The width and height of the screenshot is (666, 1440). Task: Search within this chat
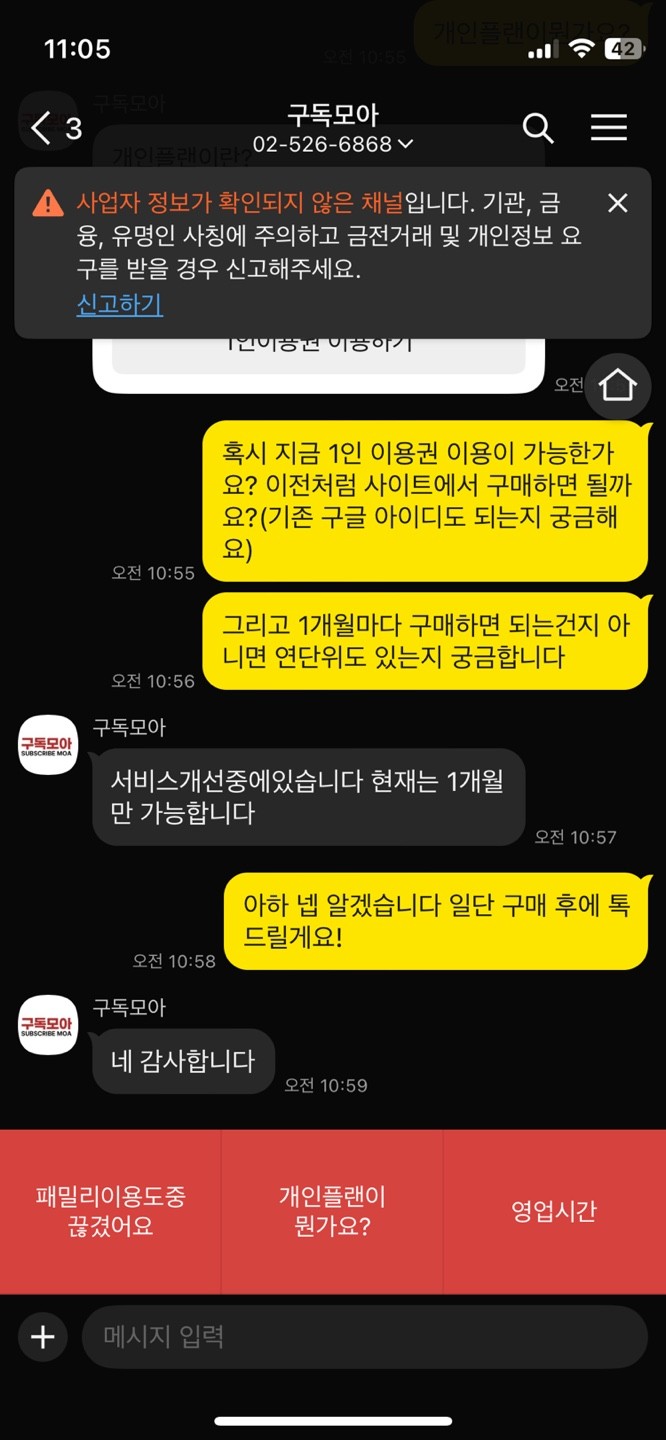[x=538, y=128]
